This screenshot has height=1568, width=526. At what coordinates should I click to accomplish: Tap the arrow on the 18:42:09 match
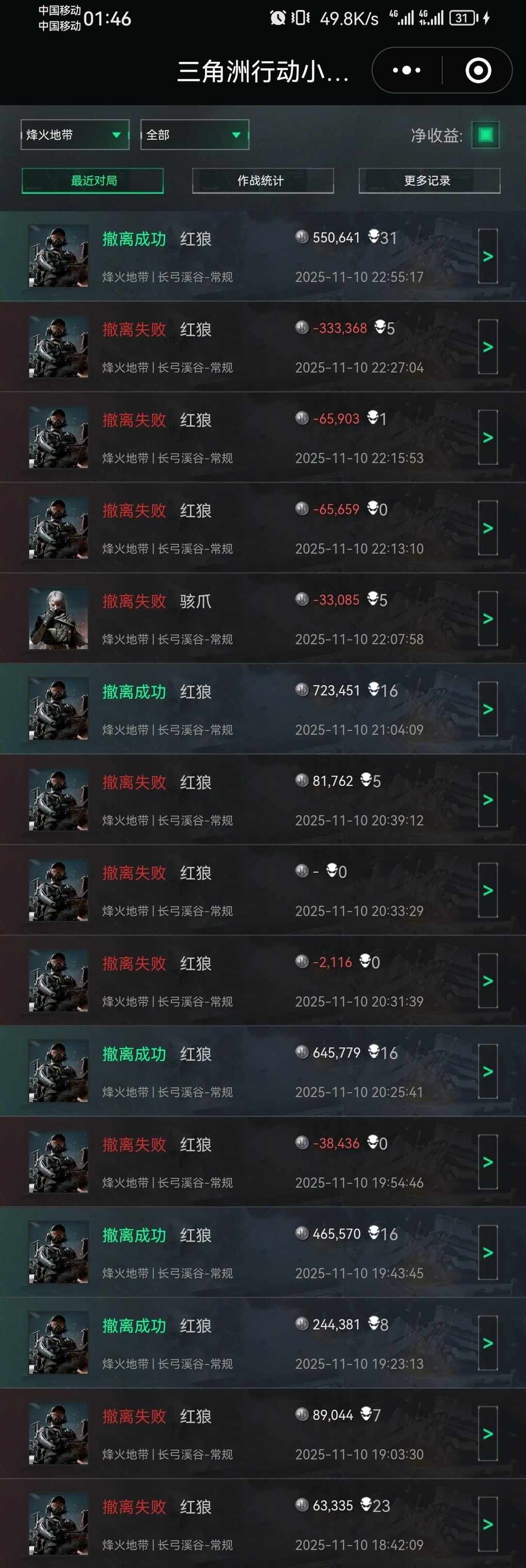[x=487, y=1524]
